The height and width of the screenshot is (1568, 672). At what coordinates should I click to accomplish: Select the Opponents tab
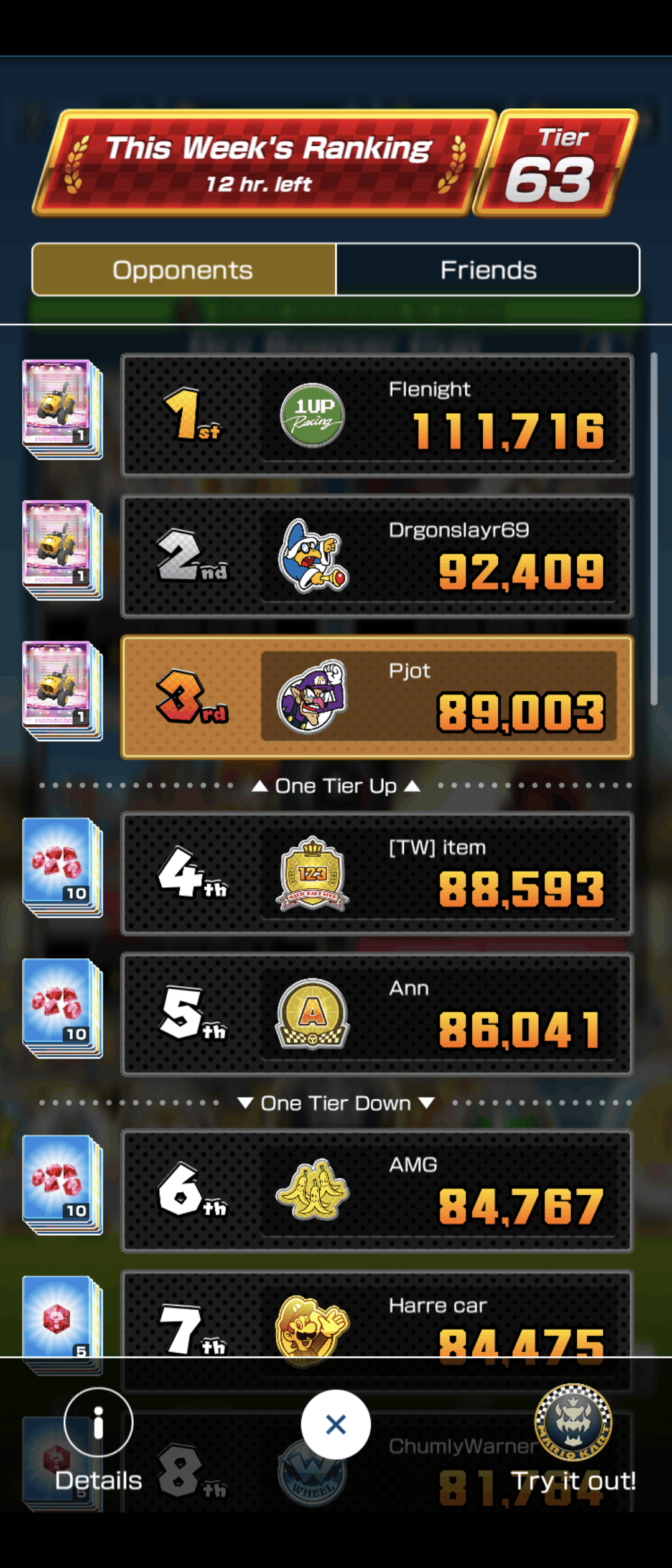tap(184, 269)
